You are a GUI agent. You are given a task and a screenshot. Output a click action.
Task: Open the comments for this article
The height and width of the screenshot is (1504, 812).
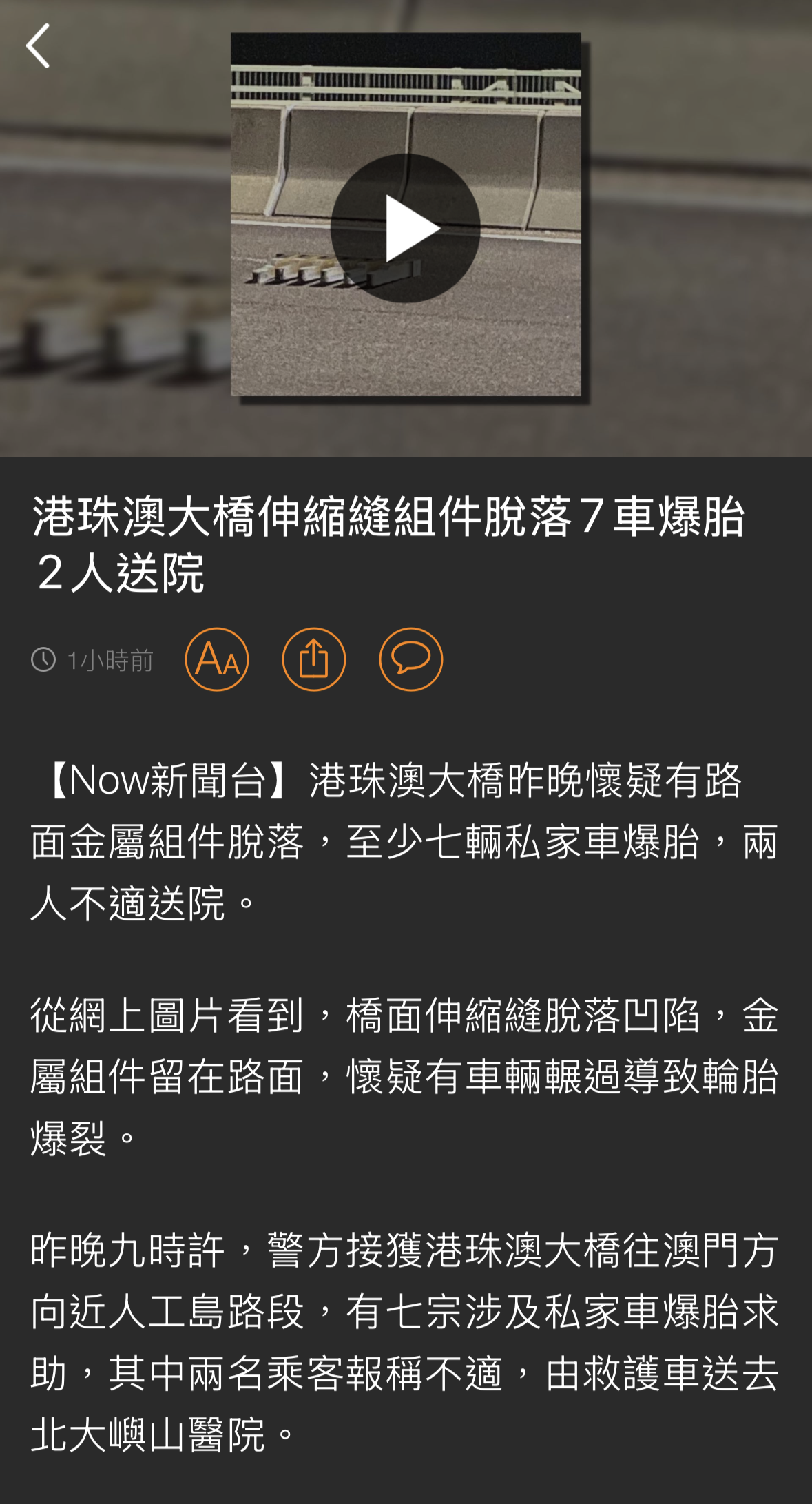(x=411, y=659)
